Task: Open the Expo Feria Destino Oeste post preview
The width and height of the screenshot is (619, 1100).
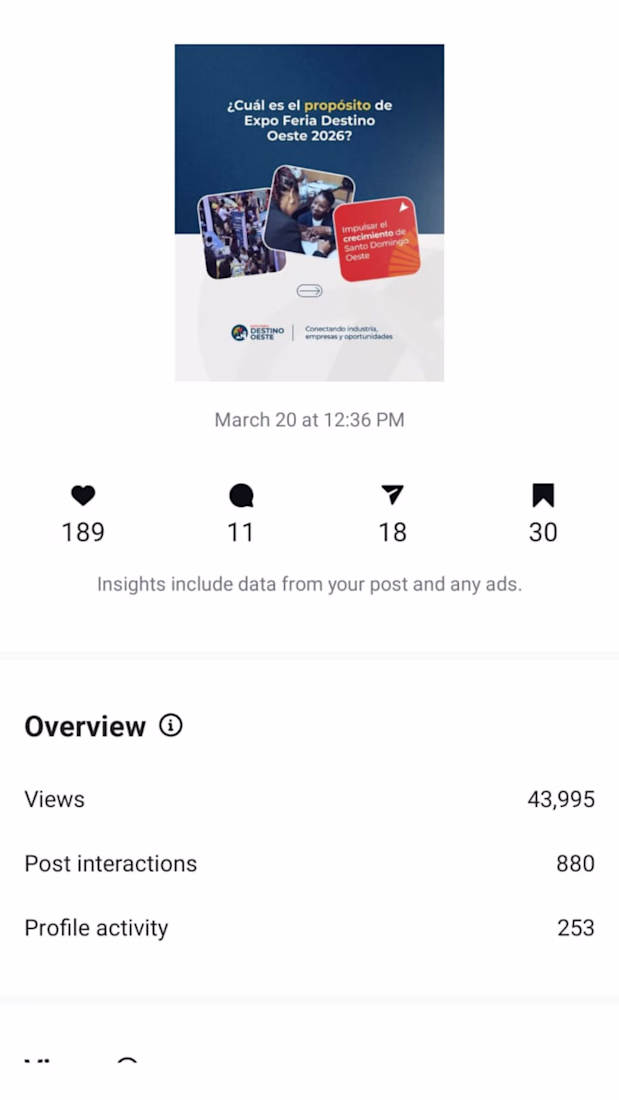Action: click(x=309, y=212)
